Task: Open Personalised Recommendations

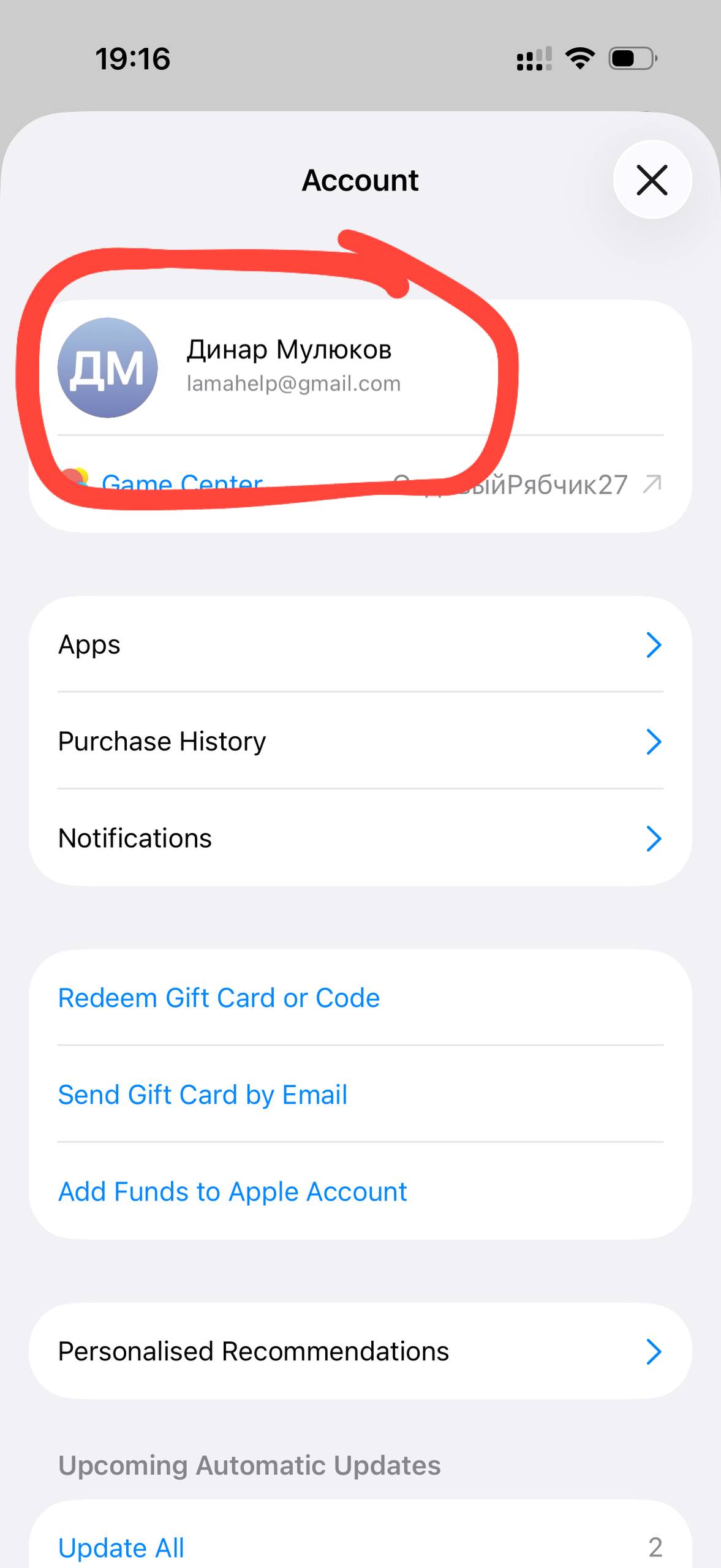Action: 360,1351
